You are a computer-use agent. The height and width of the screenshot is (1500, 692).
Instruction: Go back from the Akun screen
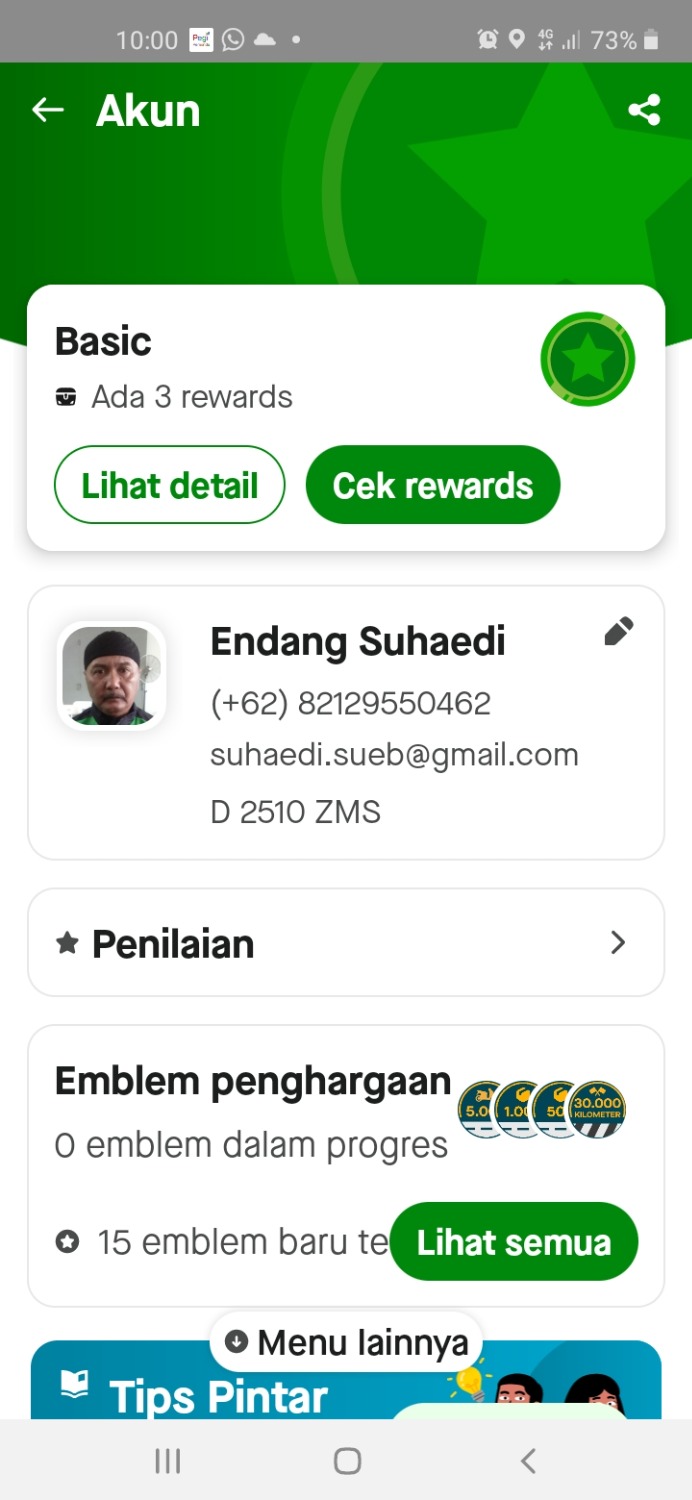coord(48,110)
